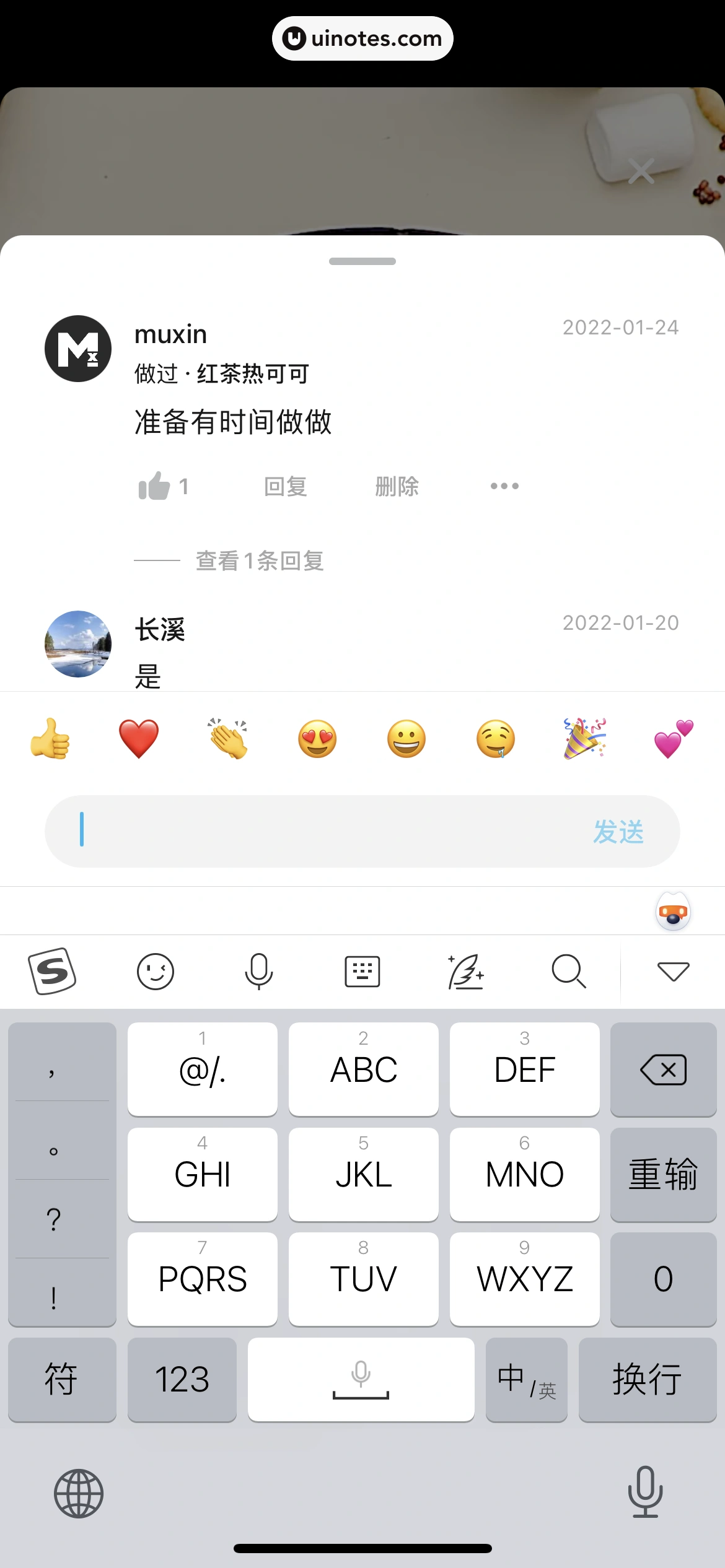This screenshot has width=725, height=1568.
Task: Insert the clapping hands emoji
Action: click(x=228, y=739)
